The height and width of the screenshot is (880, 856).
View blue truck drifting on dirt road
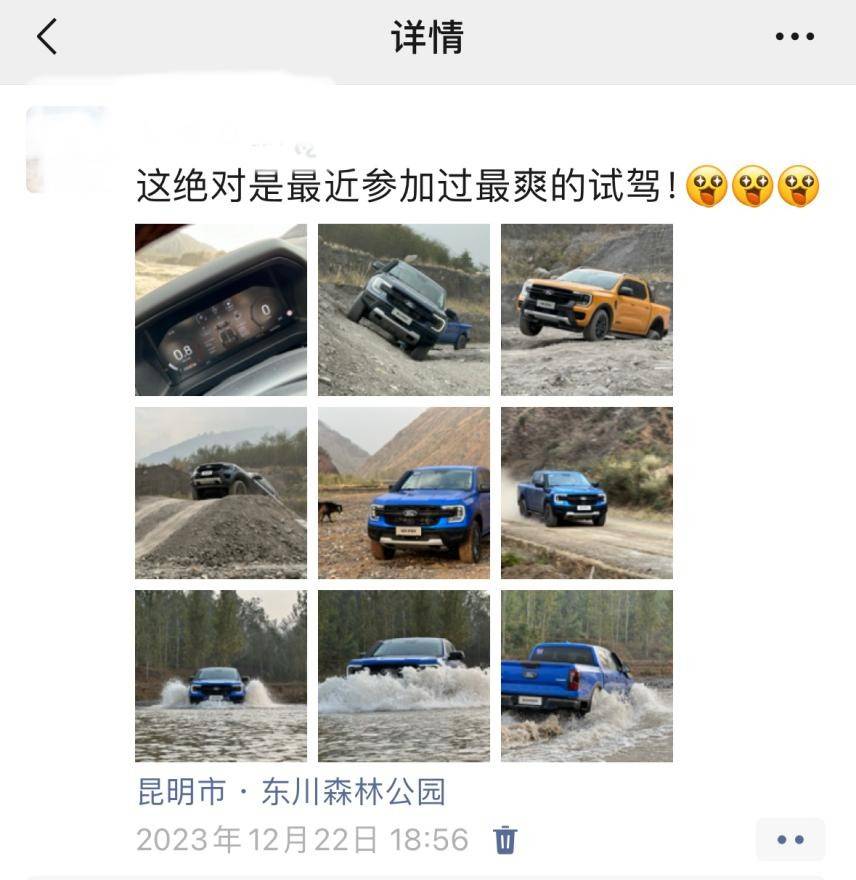(587, 493)
